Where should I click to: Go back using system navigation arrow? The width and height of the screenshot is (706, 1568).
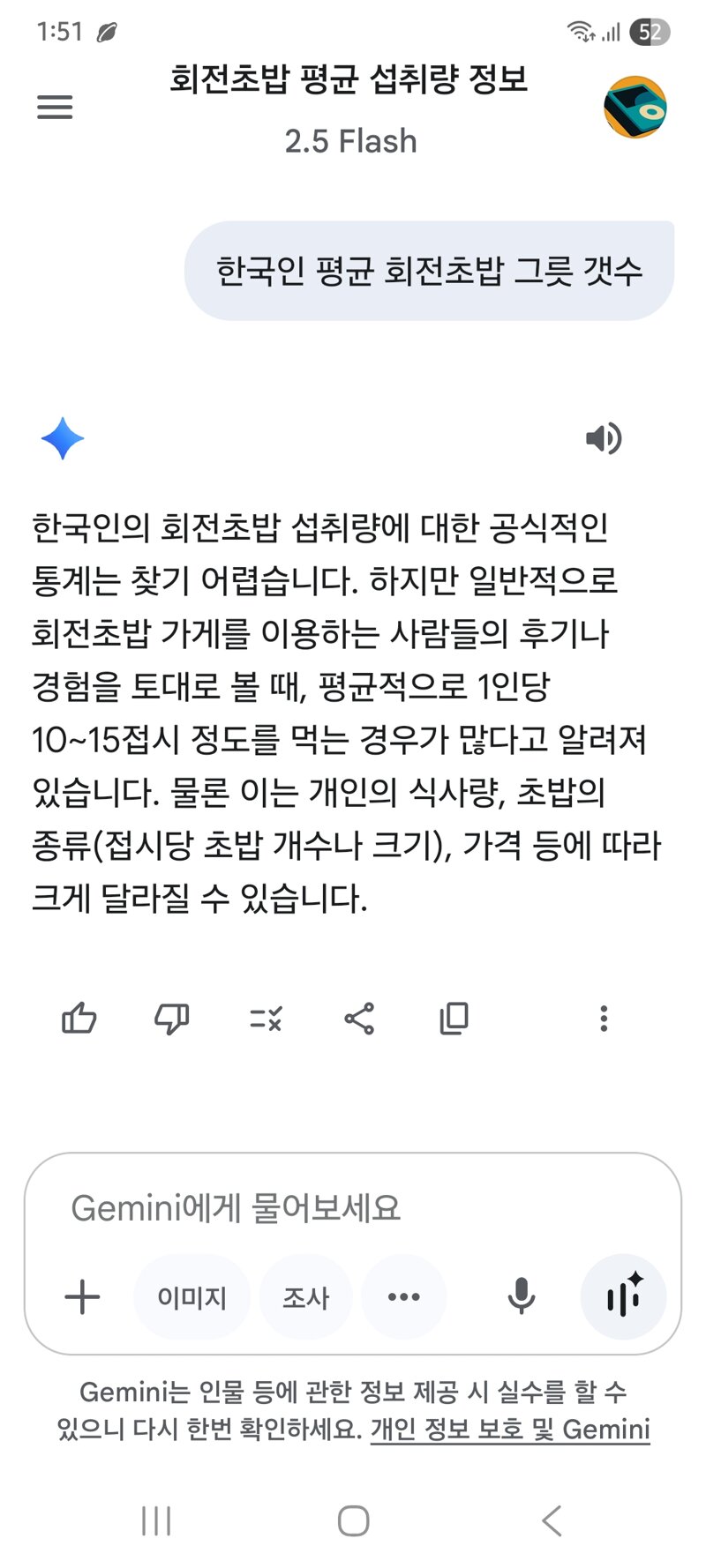click(x=552, y=1521)
